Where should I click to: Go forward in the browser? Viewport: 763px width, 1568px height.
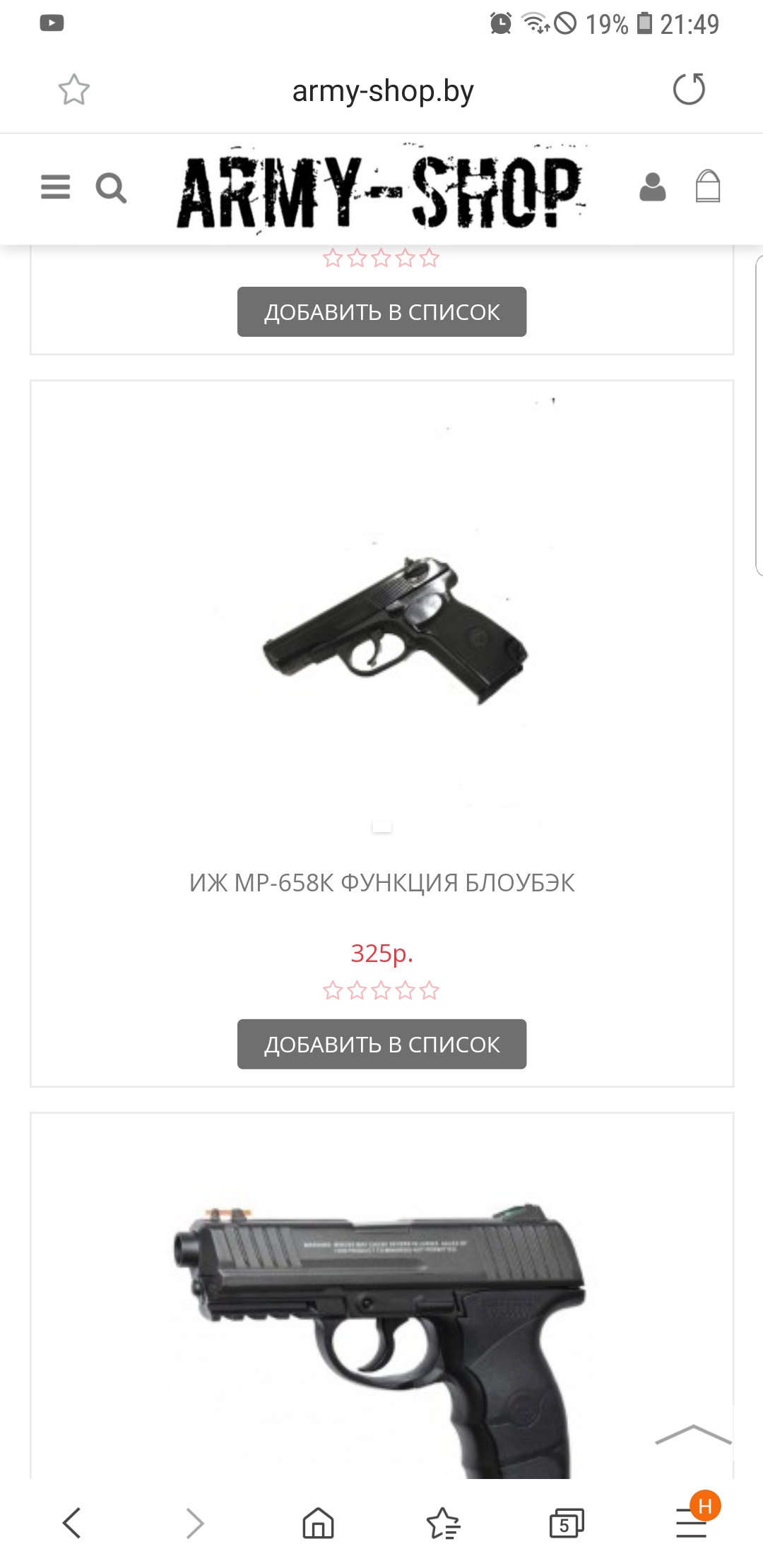[x=195, y=1523]
